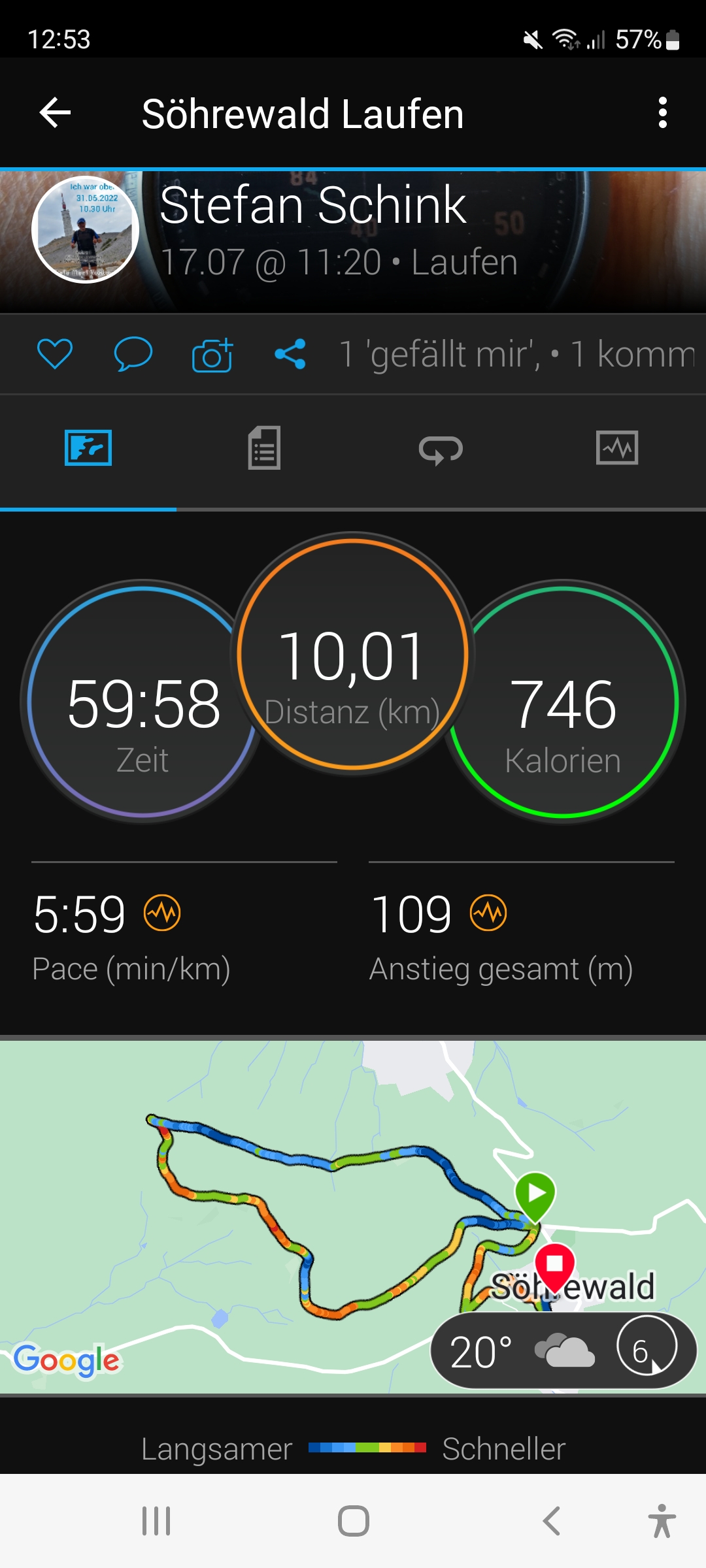This screenshot has width=706, height=1568.
Task: Open the three-dot overflow menu
Action: (x=662, y=113)
